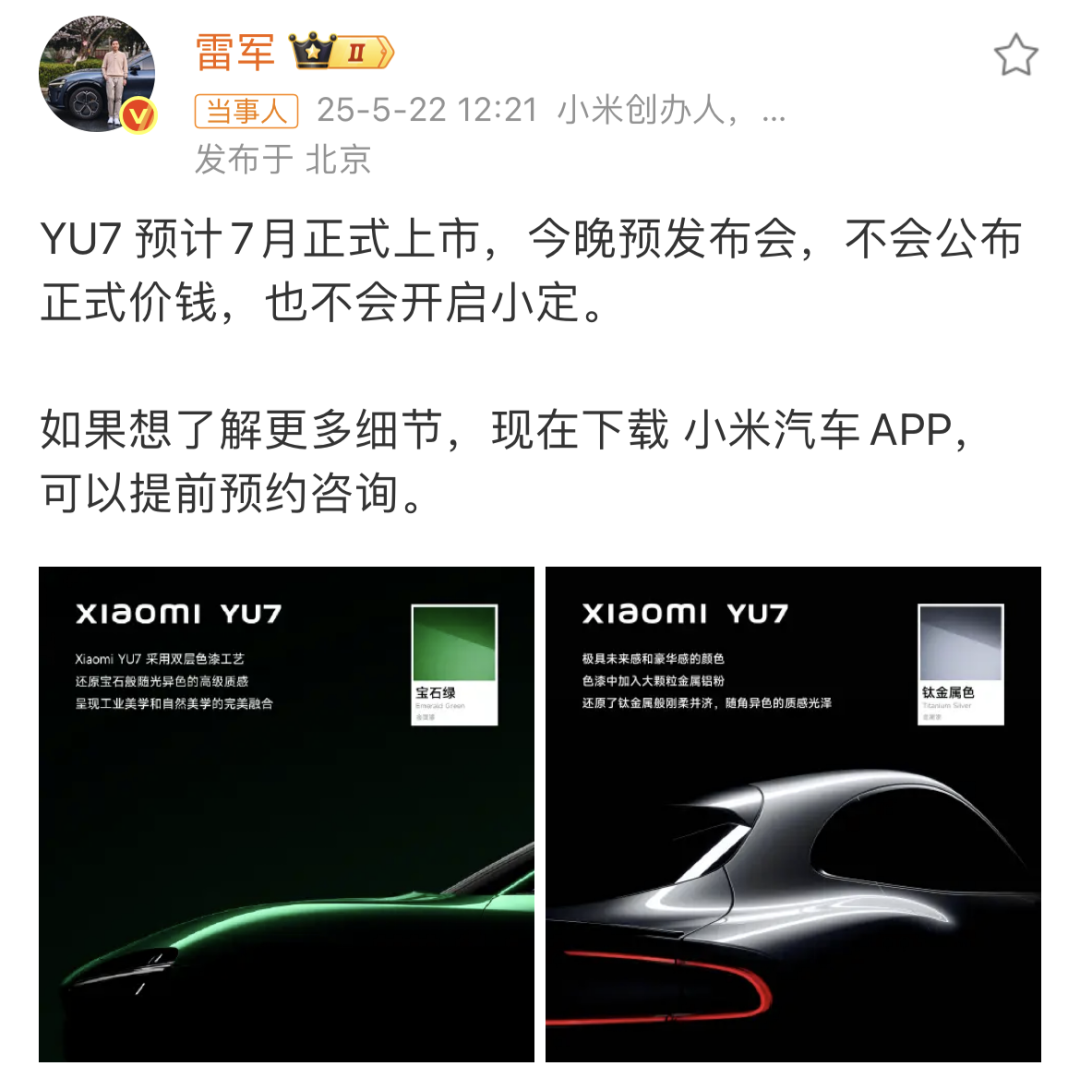Tap the username 雷军
The height and width of the screenshot is (1066, 1080).
tap(232, 51)
